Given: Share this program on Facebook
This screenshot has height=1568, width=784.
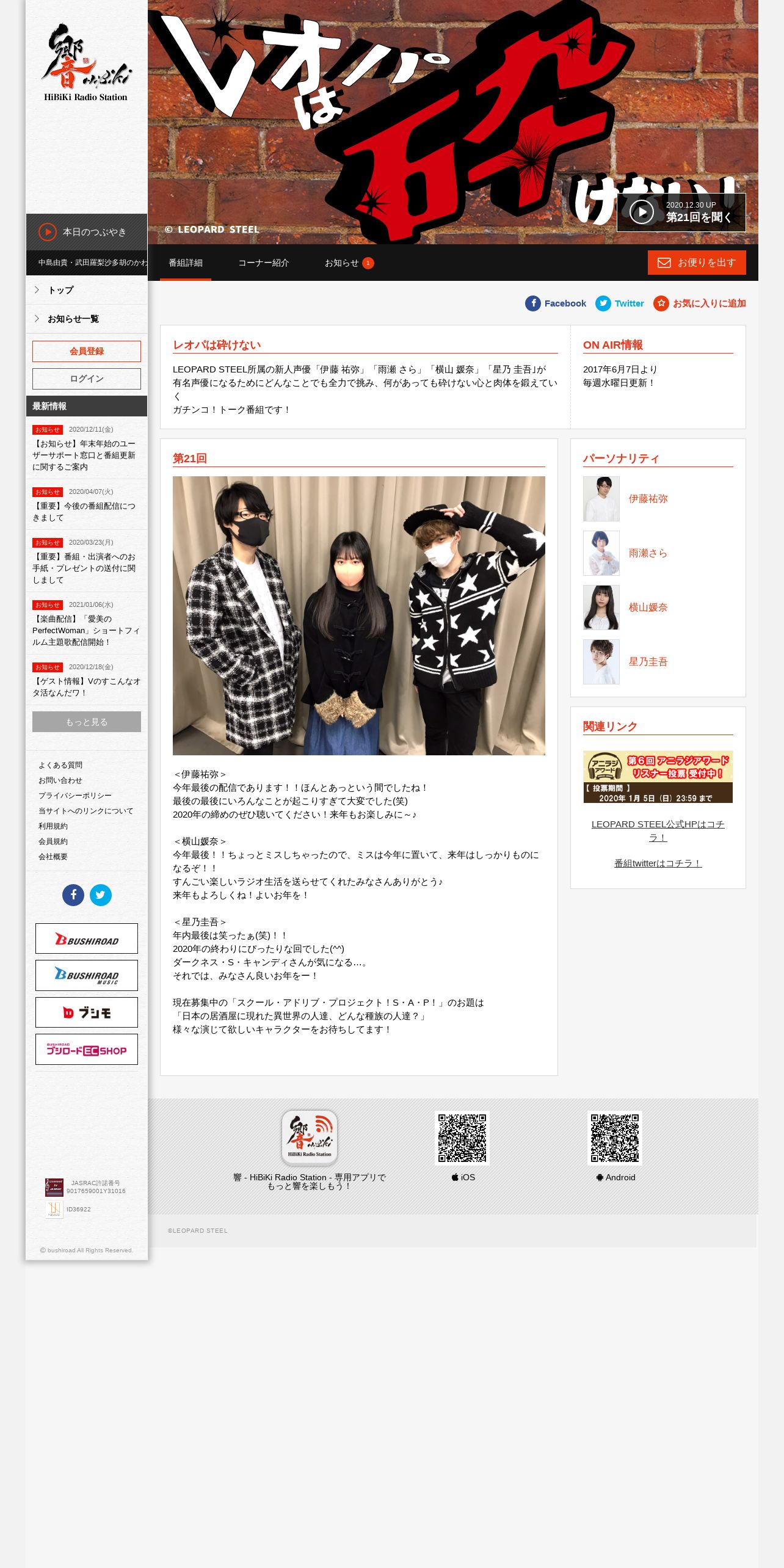Looking at the screenshot, I should 556,303.
